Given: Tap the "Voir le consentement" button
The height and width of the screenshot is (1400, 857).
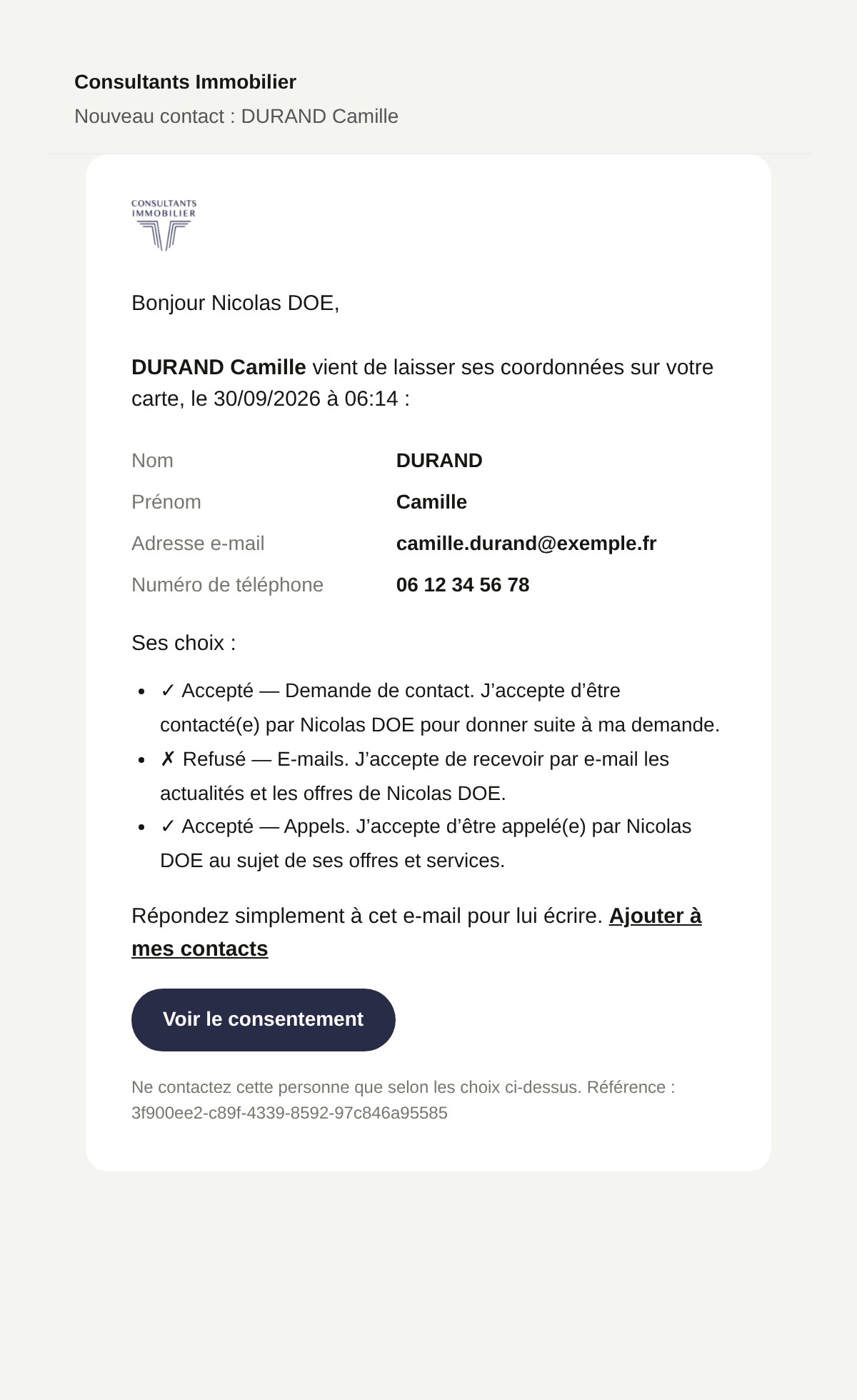Looking at the screenshot, I should tap(264, 1019).
